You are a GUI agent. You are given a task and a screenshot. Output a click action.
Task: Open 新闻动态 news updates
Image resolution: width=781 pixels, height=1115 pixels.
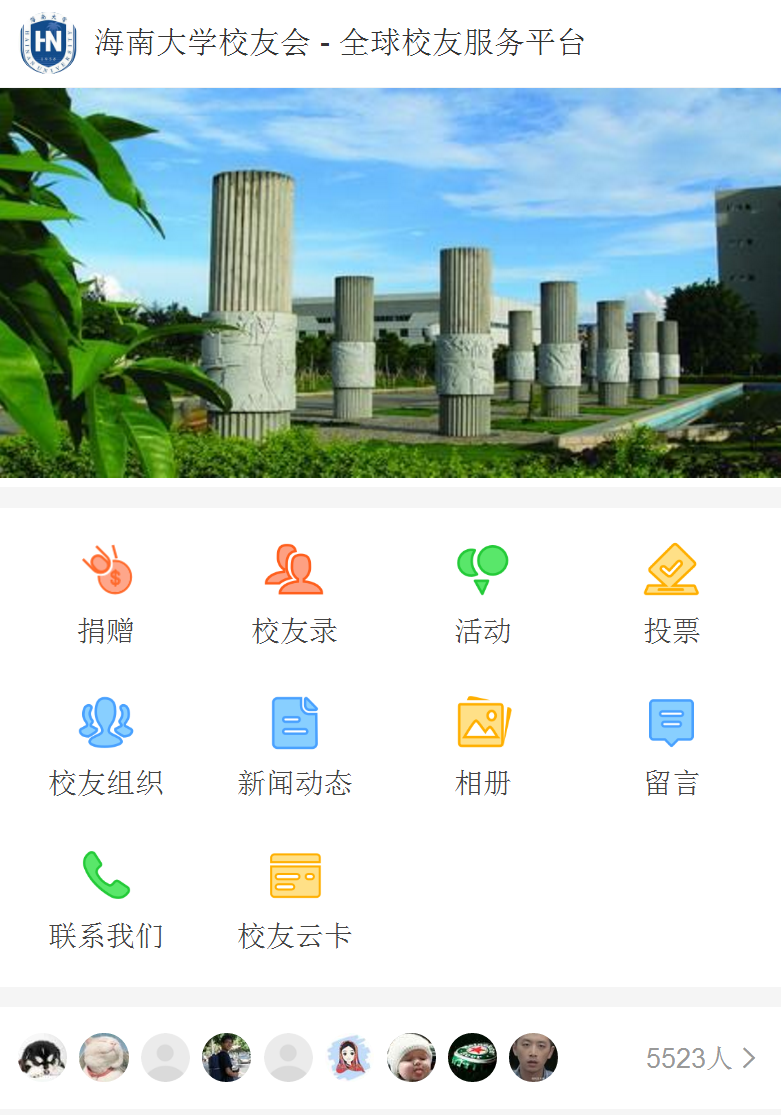coord(294,746)
